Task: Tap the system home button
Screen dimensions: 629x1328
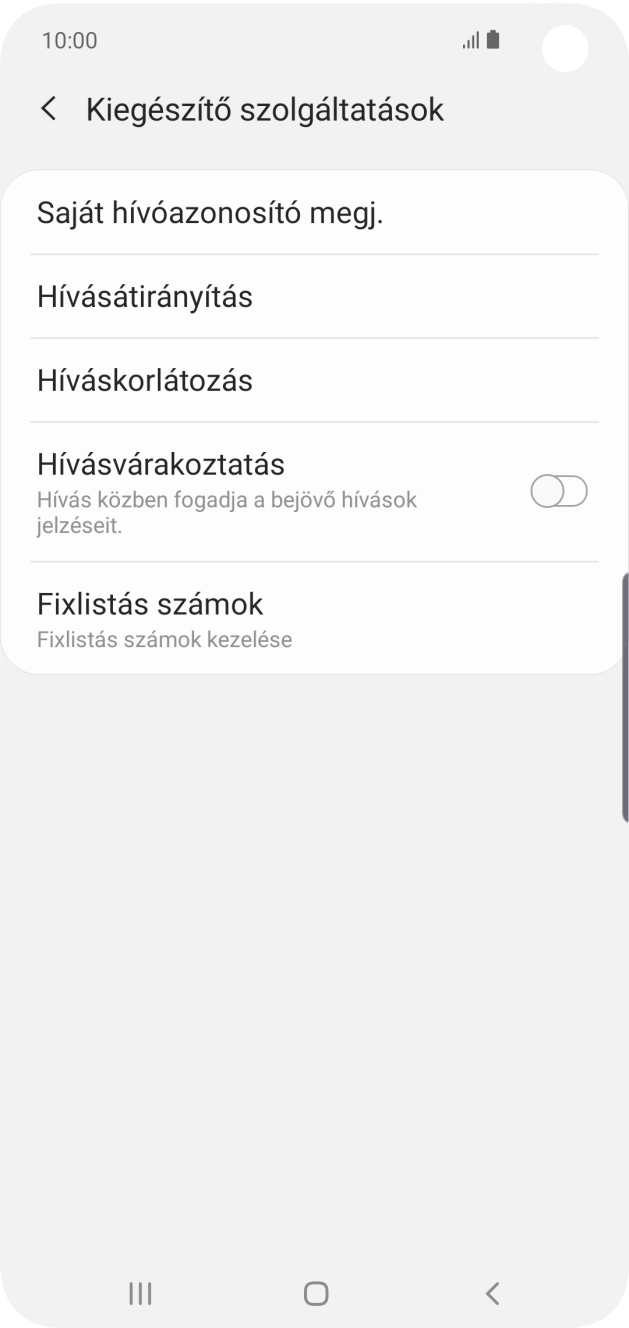Action: click(x=316, y=1293)
